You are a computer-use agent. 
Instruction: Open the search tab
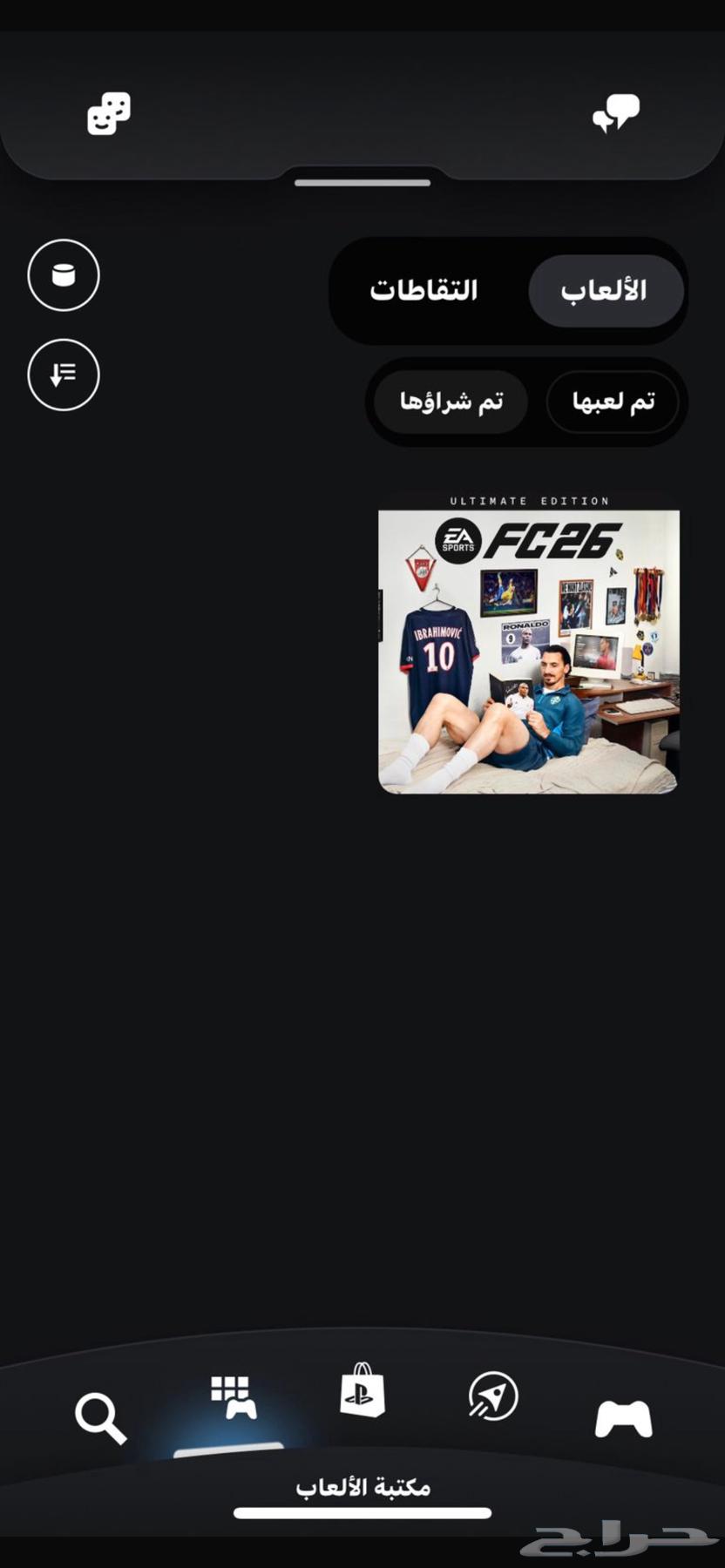coord(100,1417)
